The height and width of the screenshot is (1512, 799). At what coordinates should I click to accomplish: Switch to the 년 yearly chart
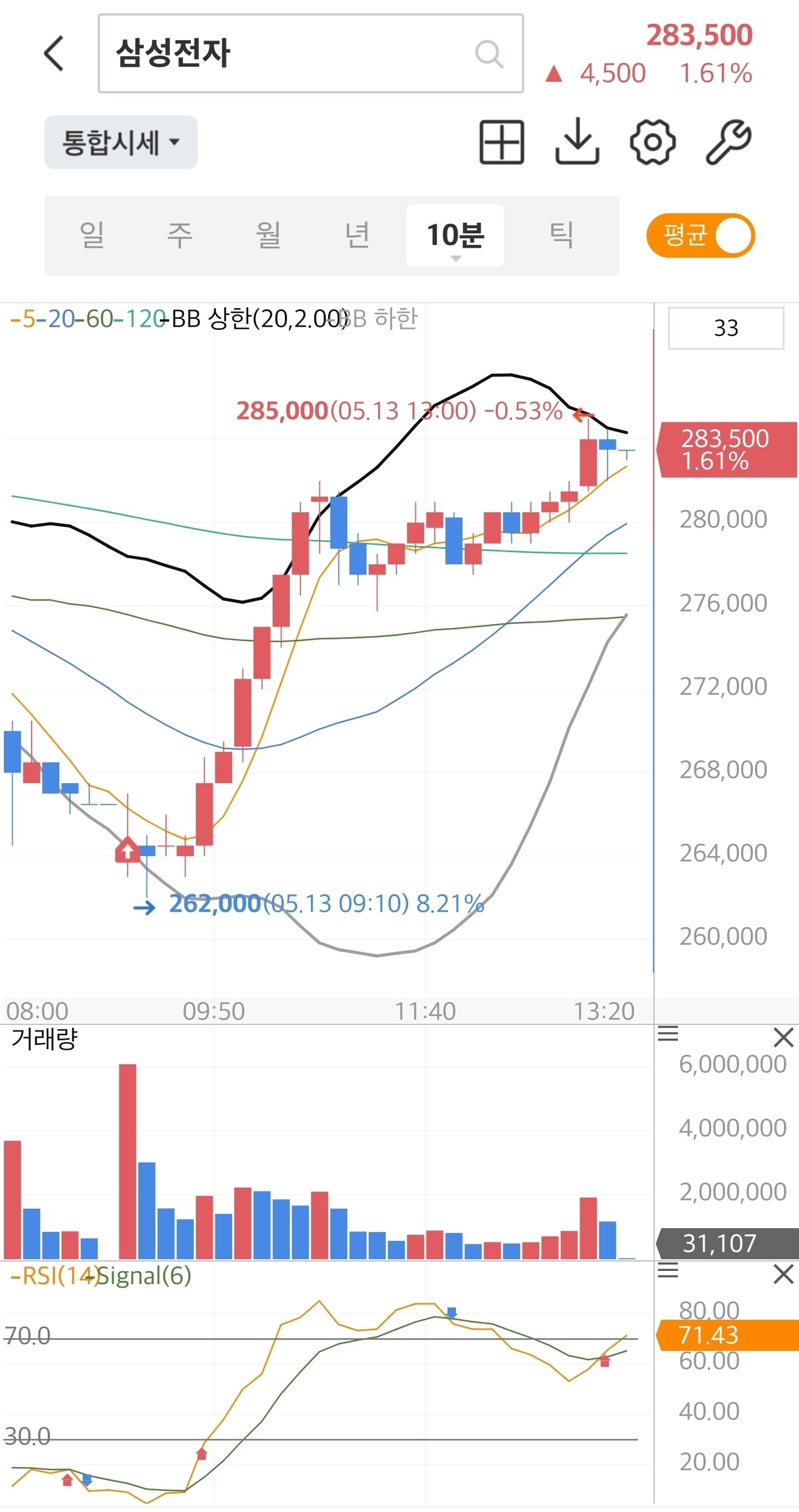tap(356, 235)
